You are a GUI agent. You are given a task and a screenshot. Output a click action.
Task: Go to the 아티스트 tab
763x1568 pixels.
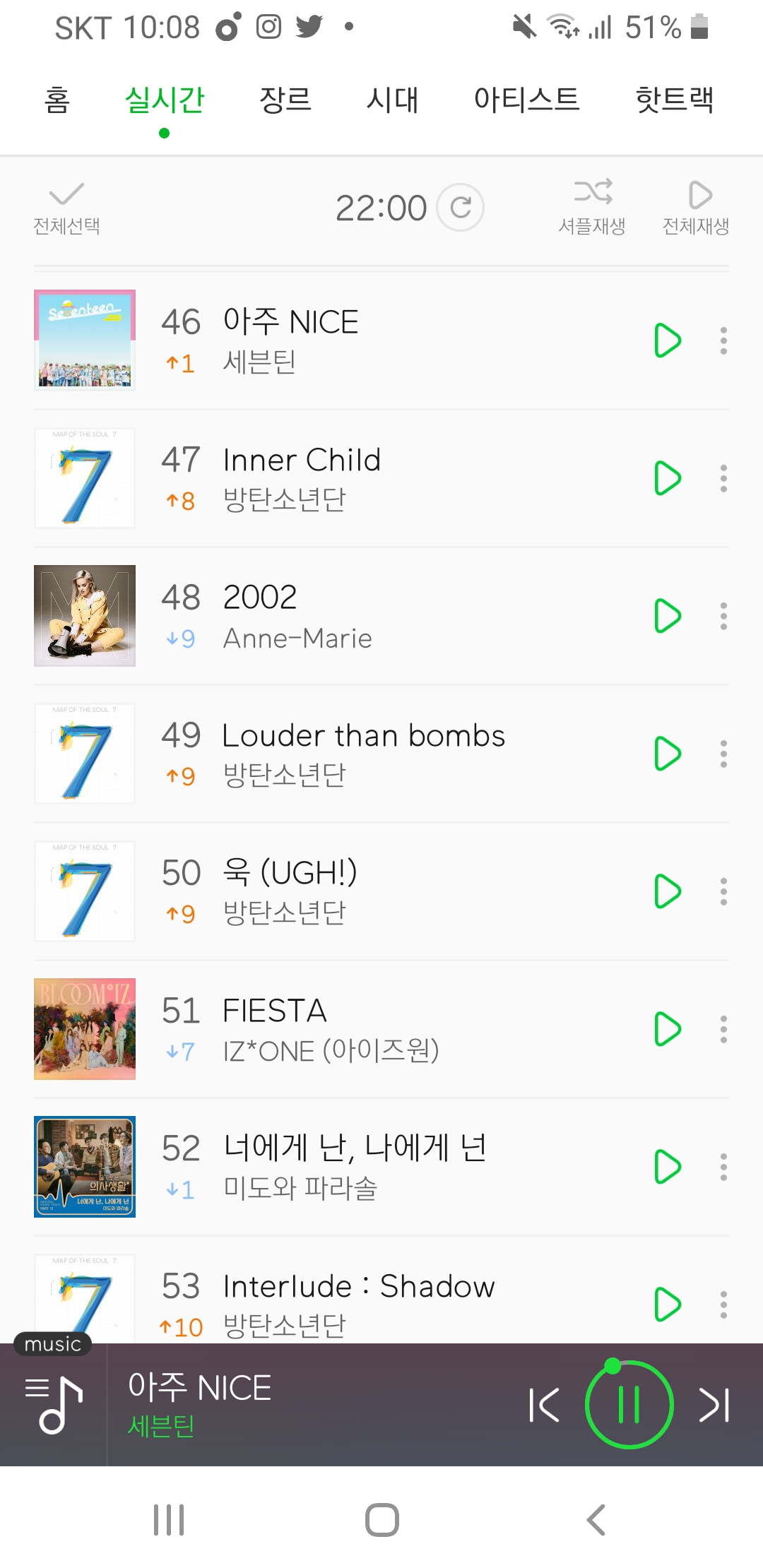coord(526,100)
